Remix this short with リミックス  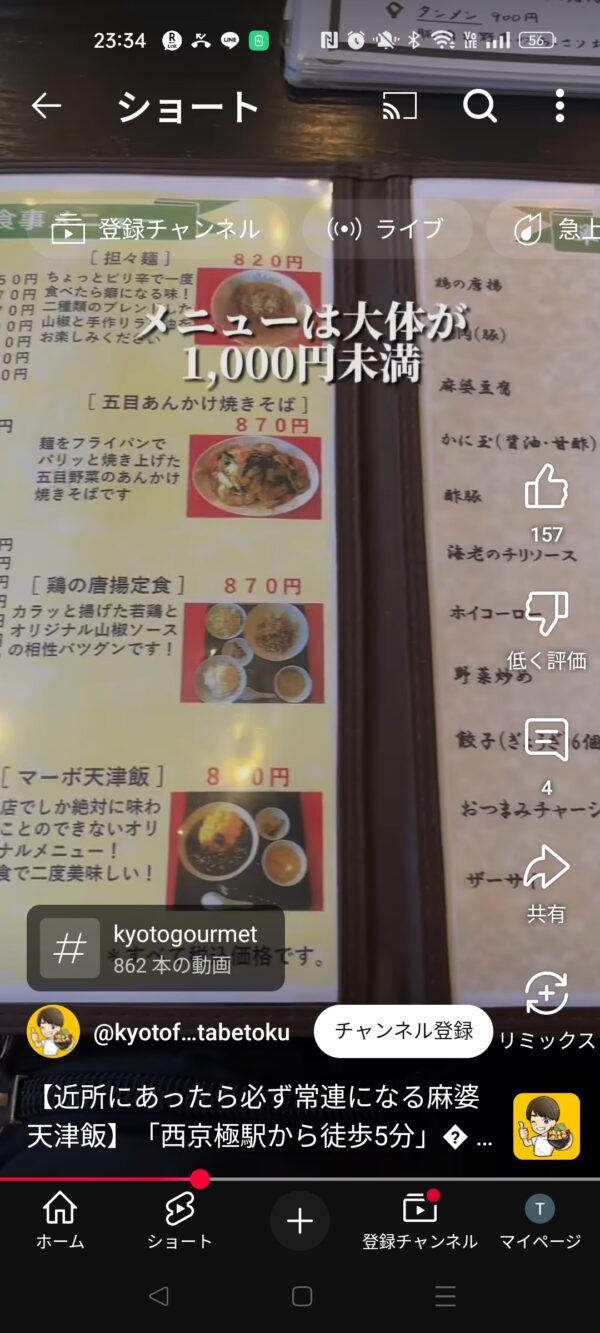point(546,995)
